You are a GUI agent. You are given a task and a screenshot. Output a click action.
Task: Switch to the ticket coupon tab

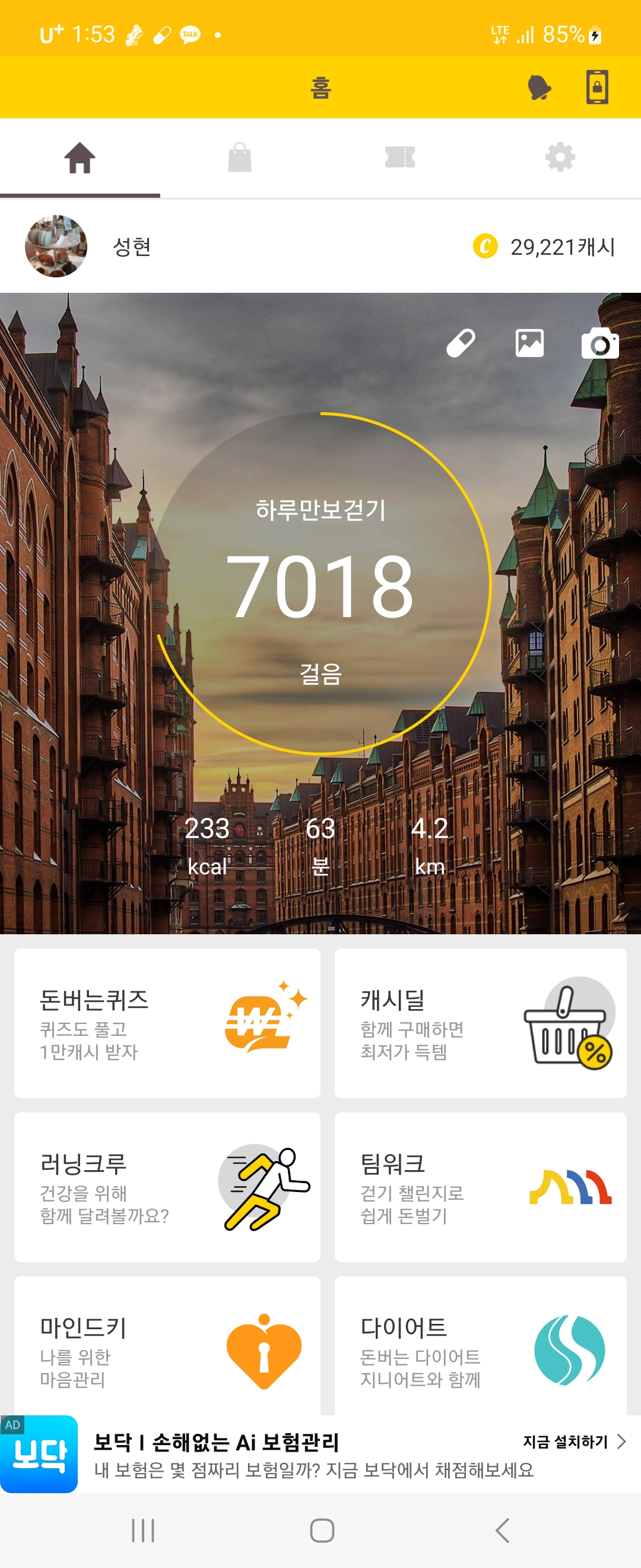pyautogui.click(x=399, y=157)
